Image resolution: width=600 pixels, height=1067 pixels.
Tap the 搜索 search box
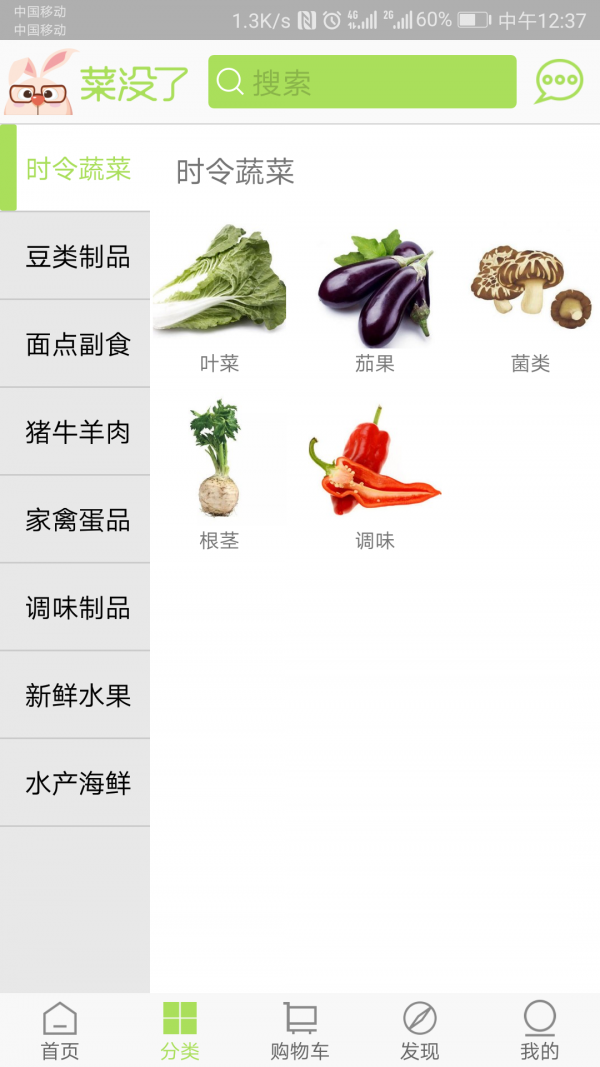[362, 82]
